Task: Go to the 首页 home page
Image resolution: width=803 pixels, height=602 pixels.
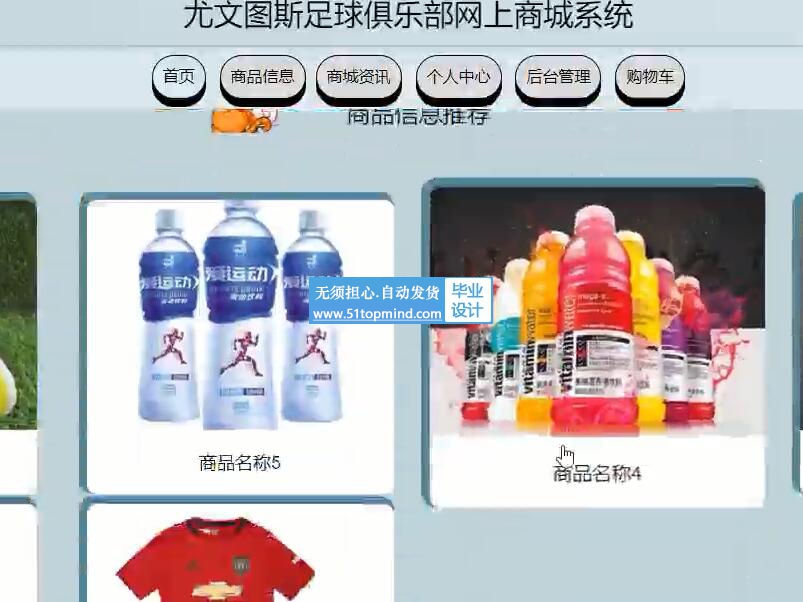Action: point(179,77)
